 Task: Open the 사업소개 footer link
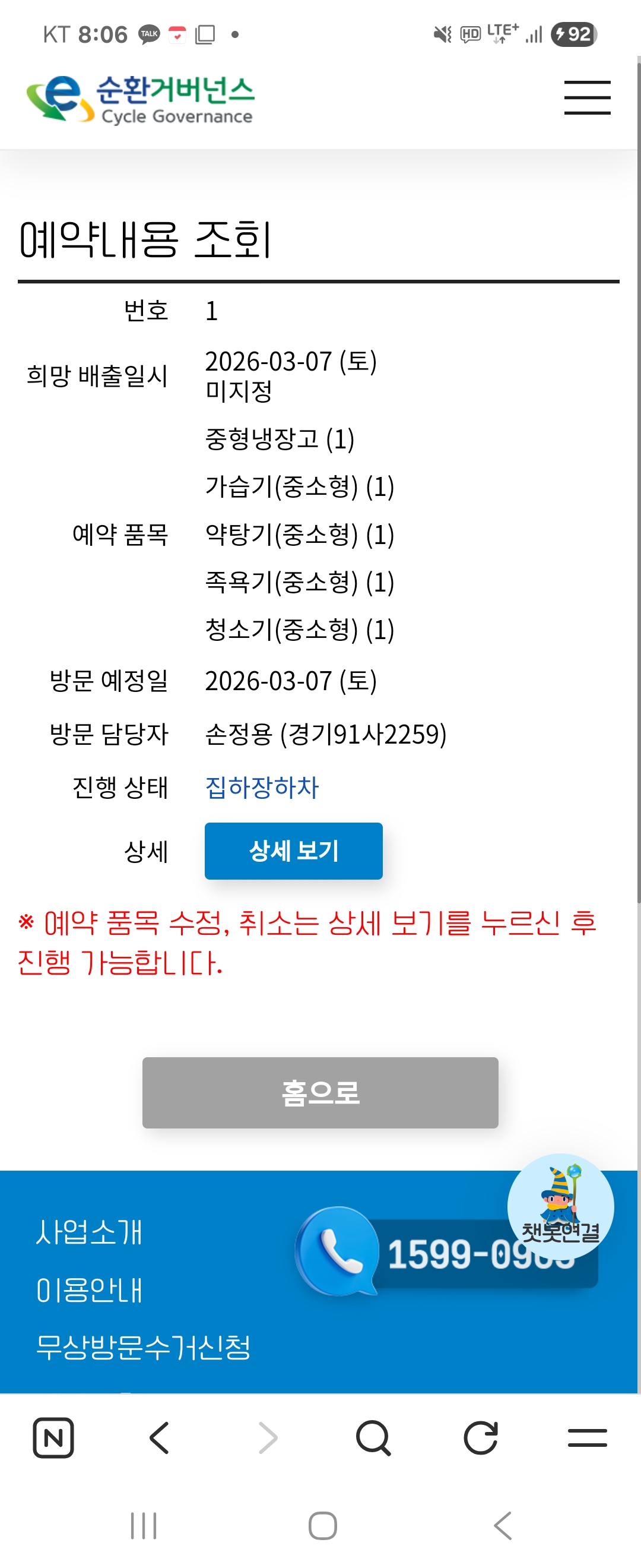[89, 1232]
